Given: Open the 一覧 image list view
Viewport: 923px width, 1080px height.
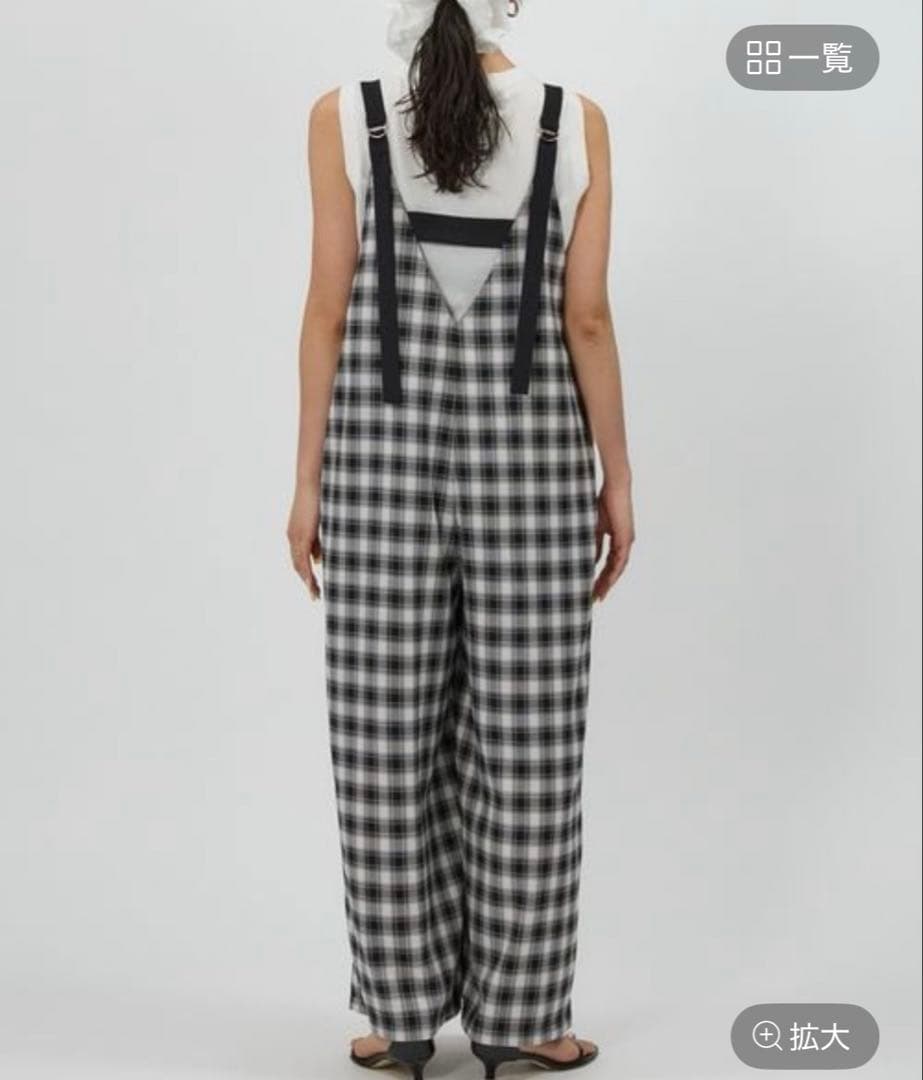Looking at the screenshot, I should point(801,58).
